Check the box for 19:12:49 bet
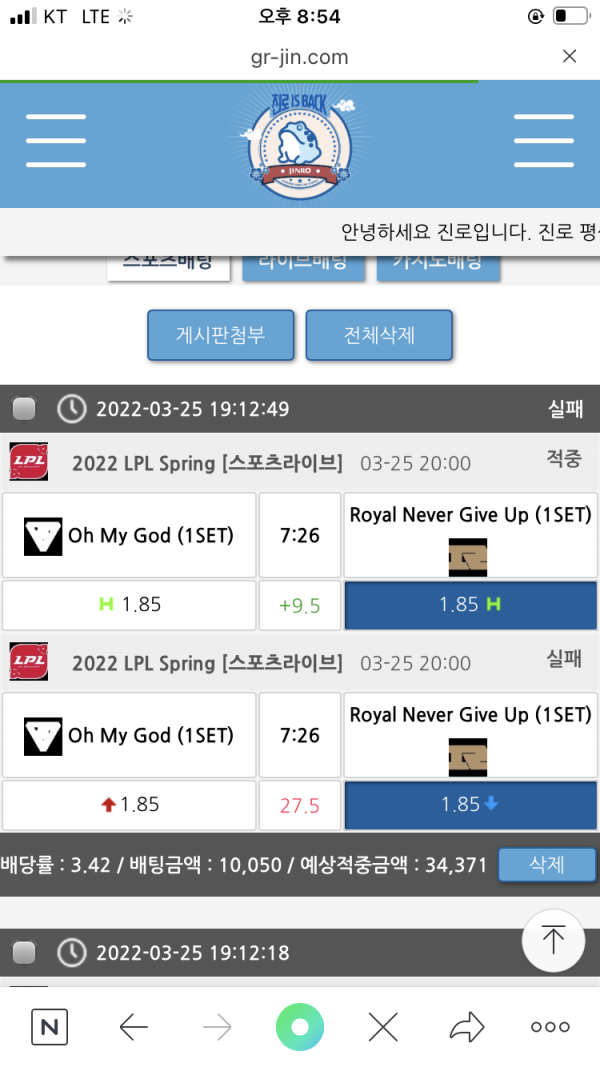The height and width of the screenshot is (1067, 600). (24, 408)
